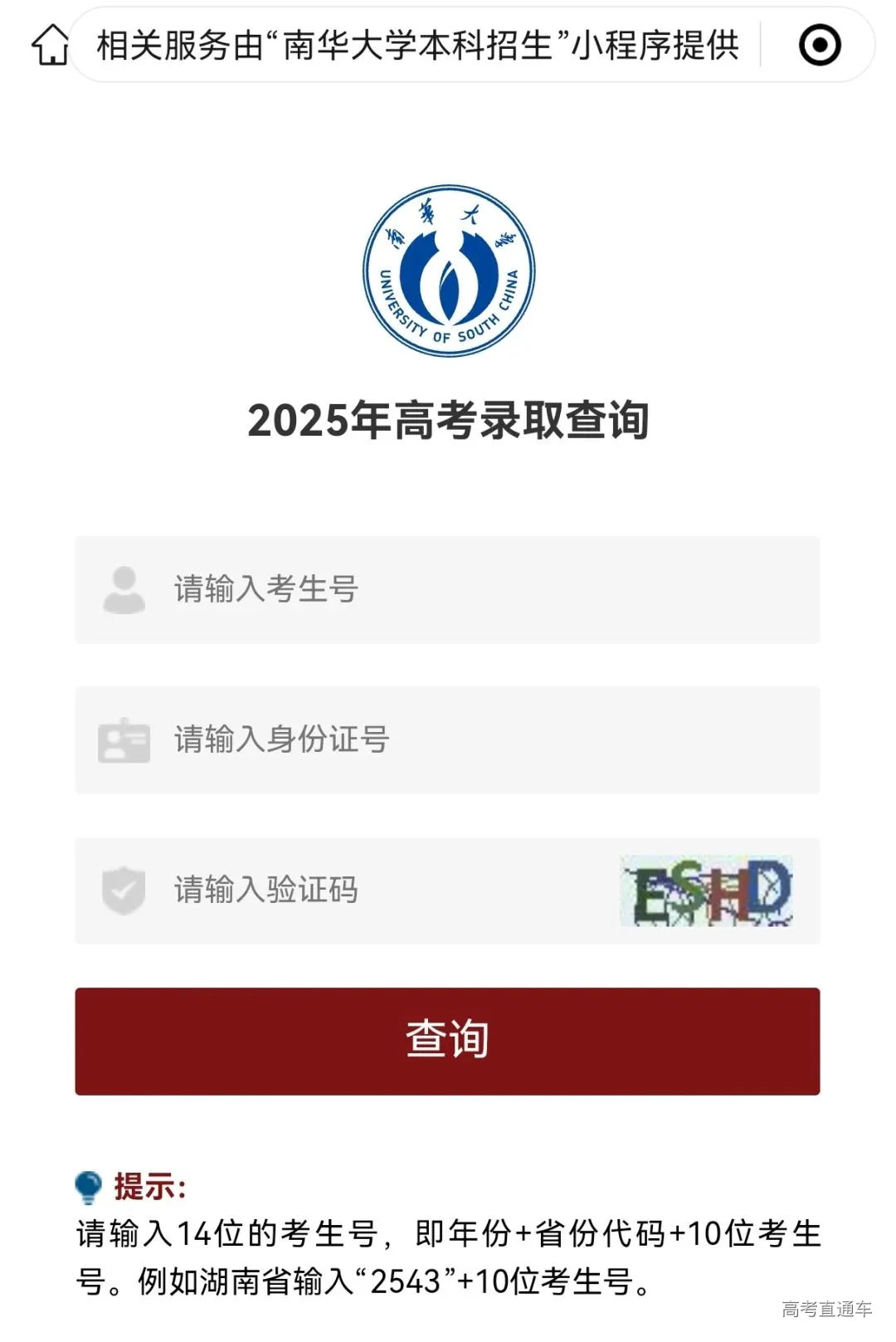Close the mini program via circle icon

click(819, 45)
